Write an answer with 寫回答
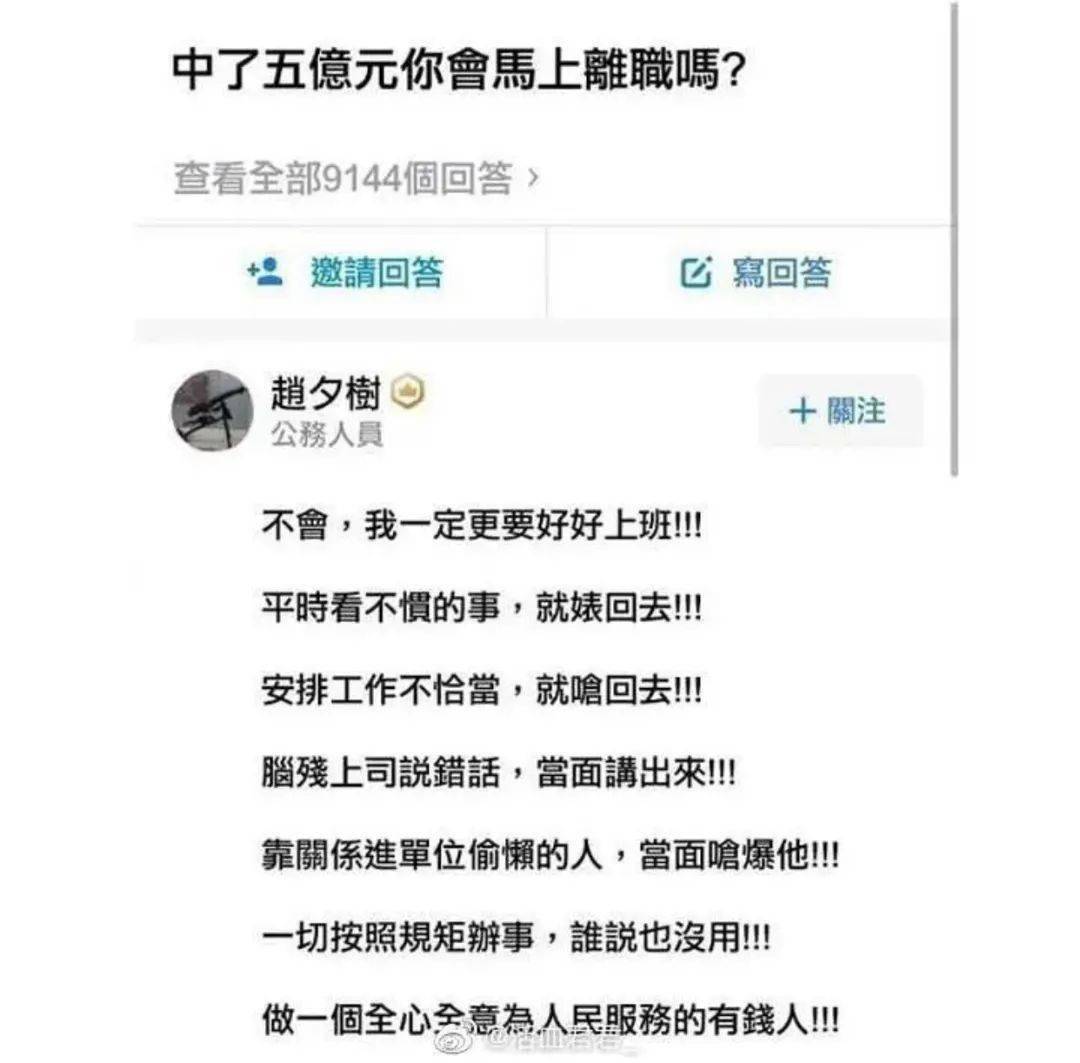This screenshot has width=1080, height=1063. [x=756, y=272]
